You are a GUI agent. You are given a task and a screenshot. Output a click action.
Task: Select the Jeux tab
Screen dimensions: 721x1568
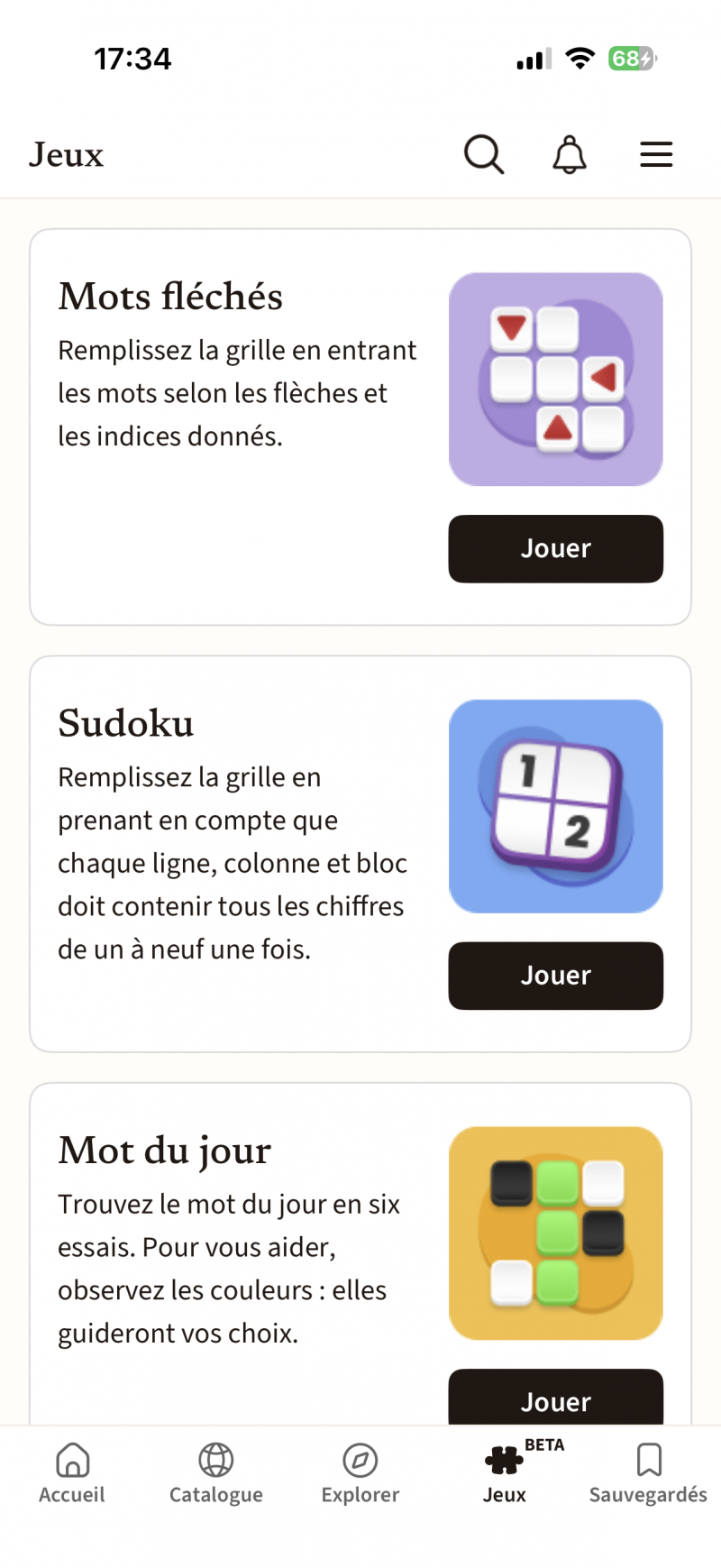click(505, 1474)
